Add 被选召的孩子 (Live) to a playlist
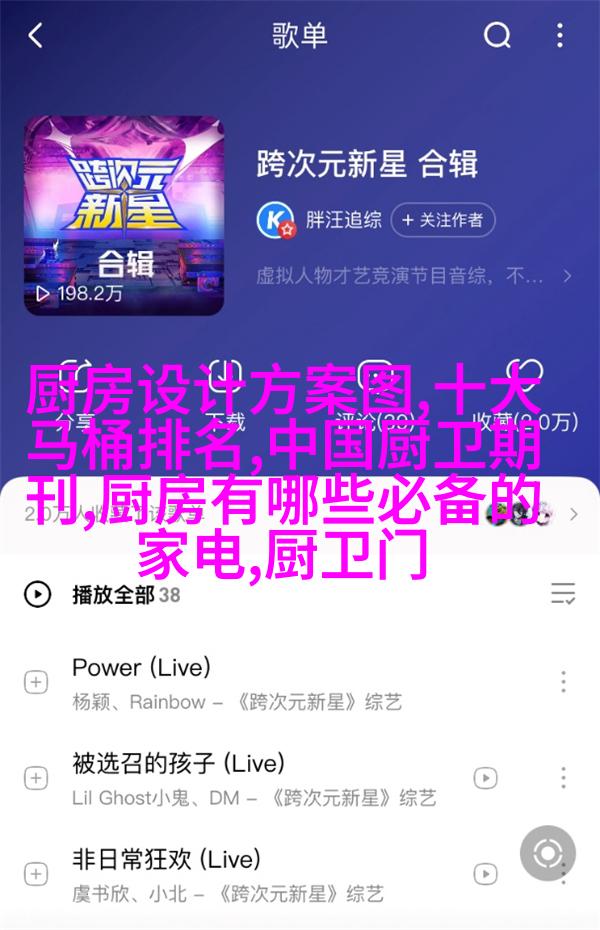Viewport: 600px width, 930px height. 36,778
